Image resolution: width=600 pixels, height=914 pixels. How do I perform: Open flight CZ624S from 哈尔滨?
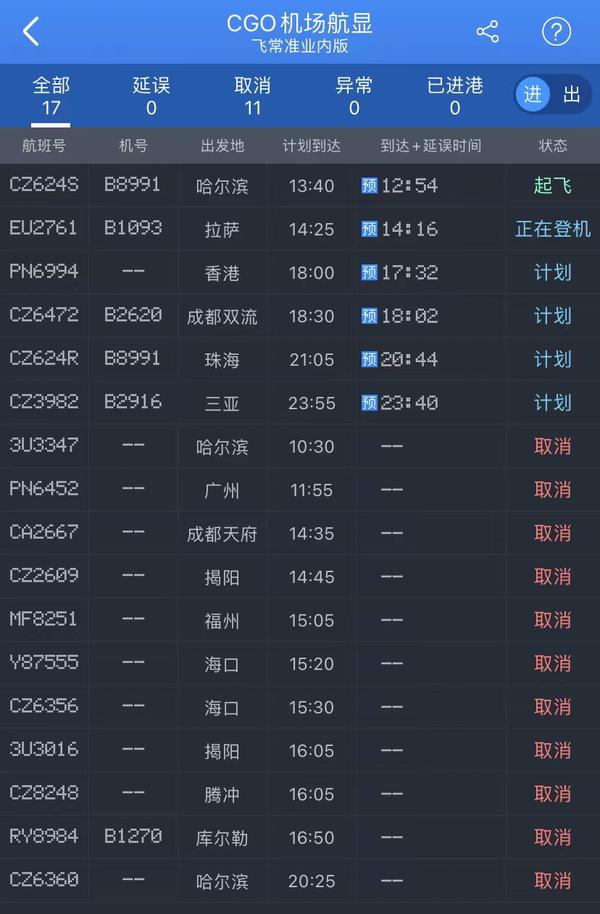pos(300,185)
